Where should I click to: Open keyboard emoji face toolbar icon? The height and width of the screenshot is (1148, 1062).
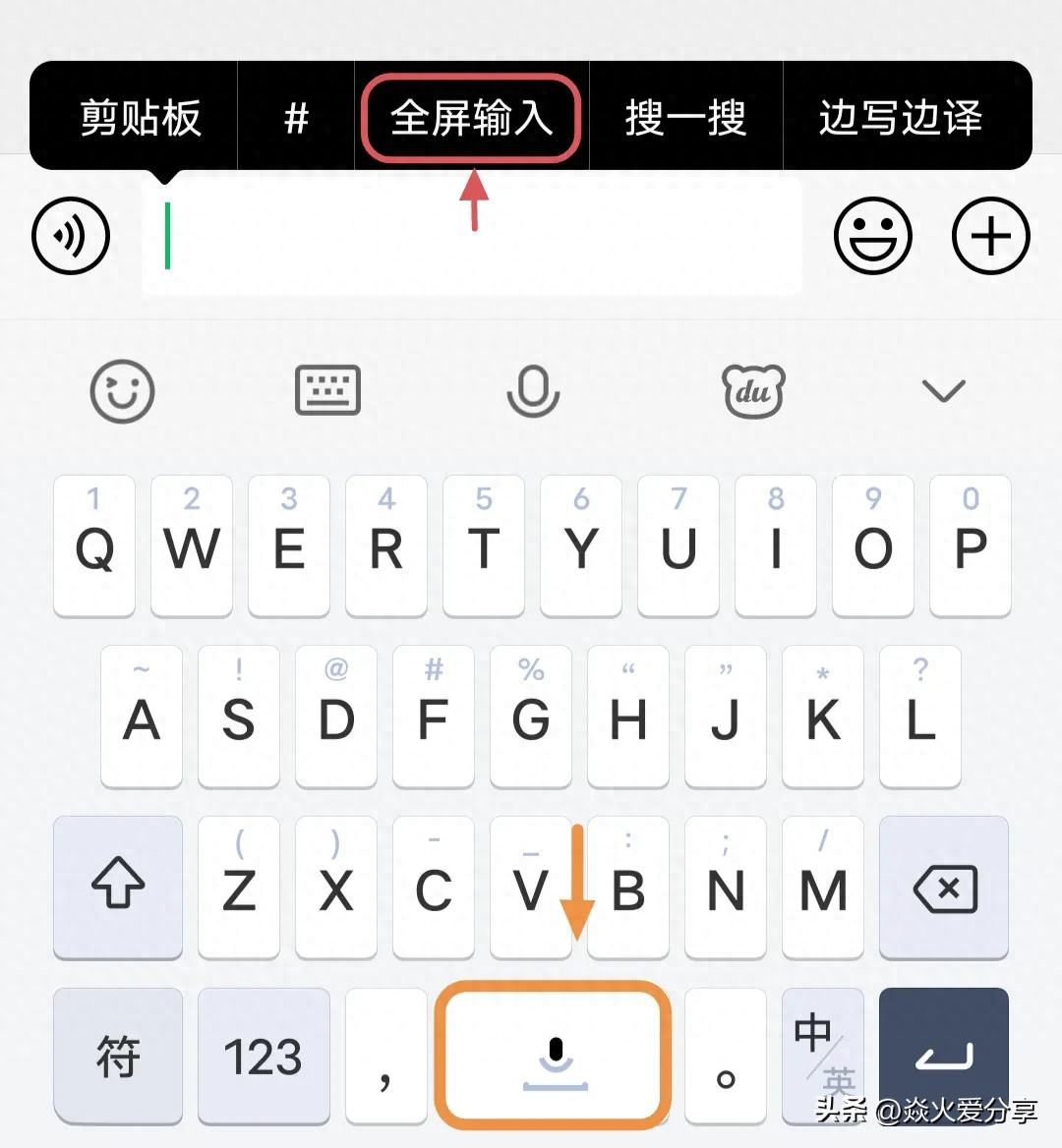[x=123, y=391]
